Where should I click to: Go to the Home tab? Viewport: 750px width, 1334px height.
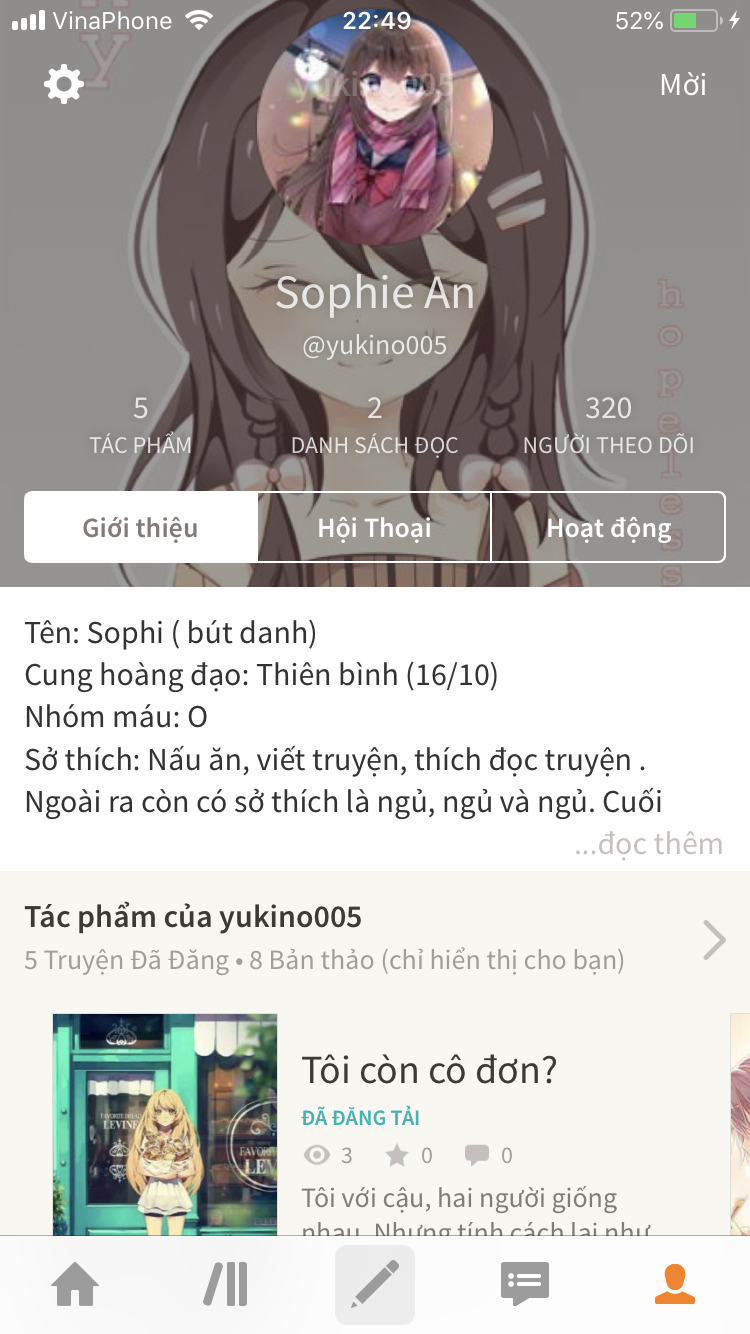point(76,1284)
